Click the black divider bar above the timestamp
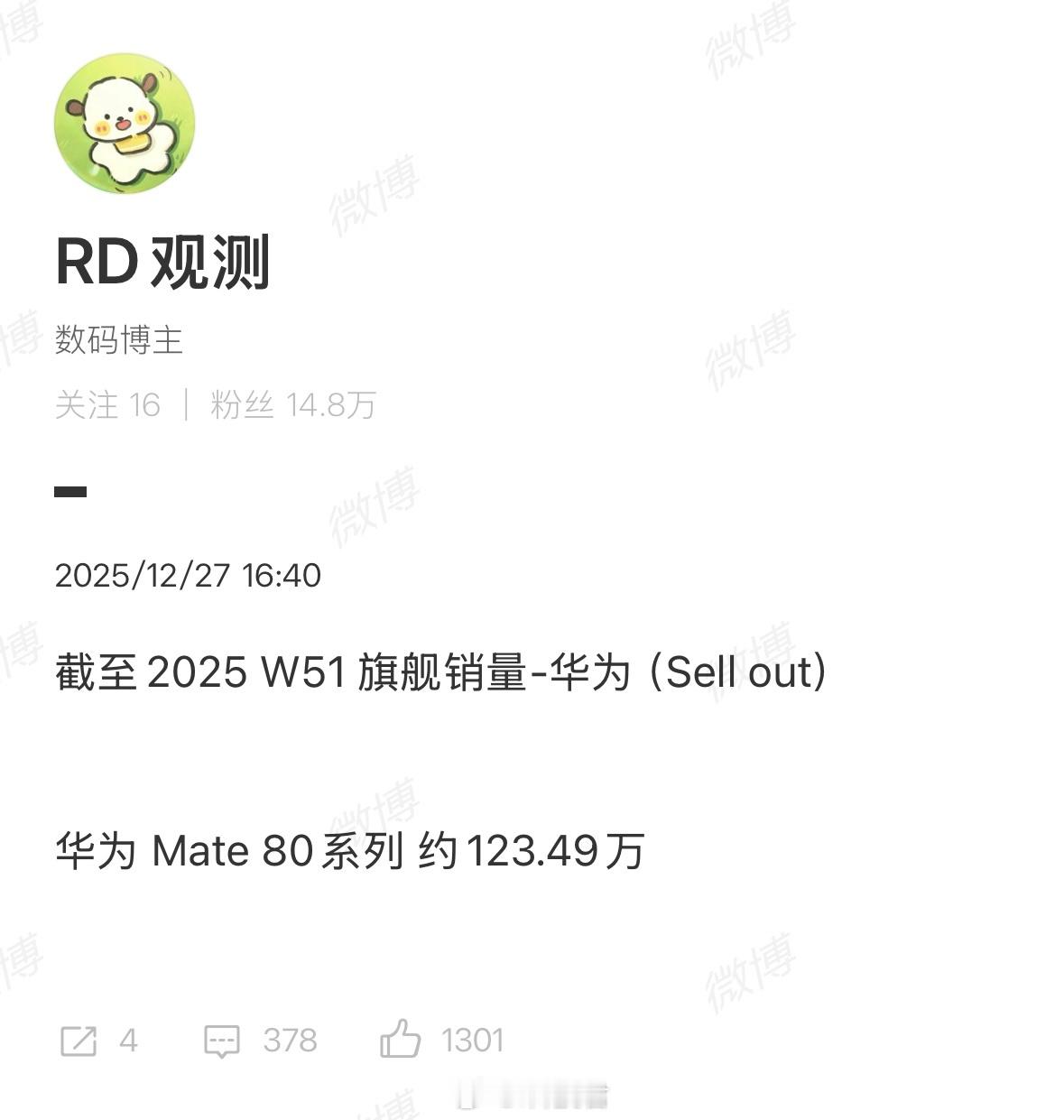Image resolution: width=1064 pixels, height=1120 pixels. (70, 492)
